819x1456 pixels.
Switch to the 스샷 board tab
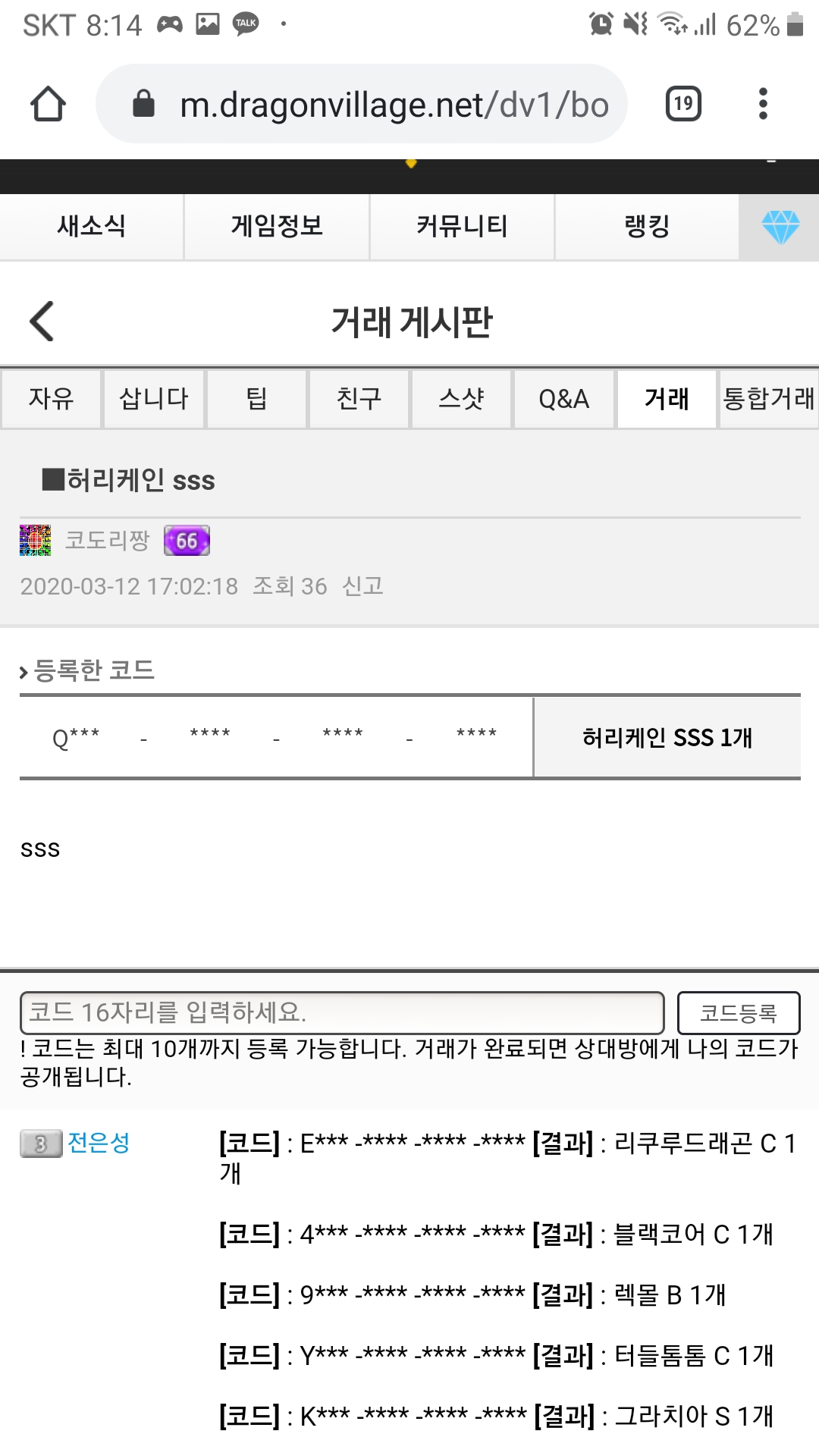pos(461,399)
